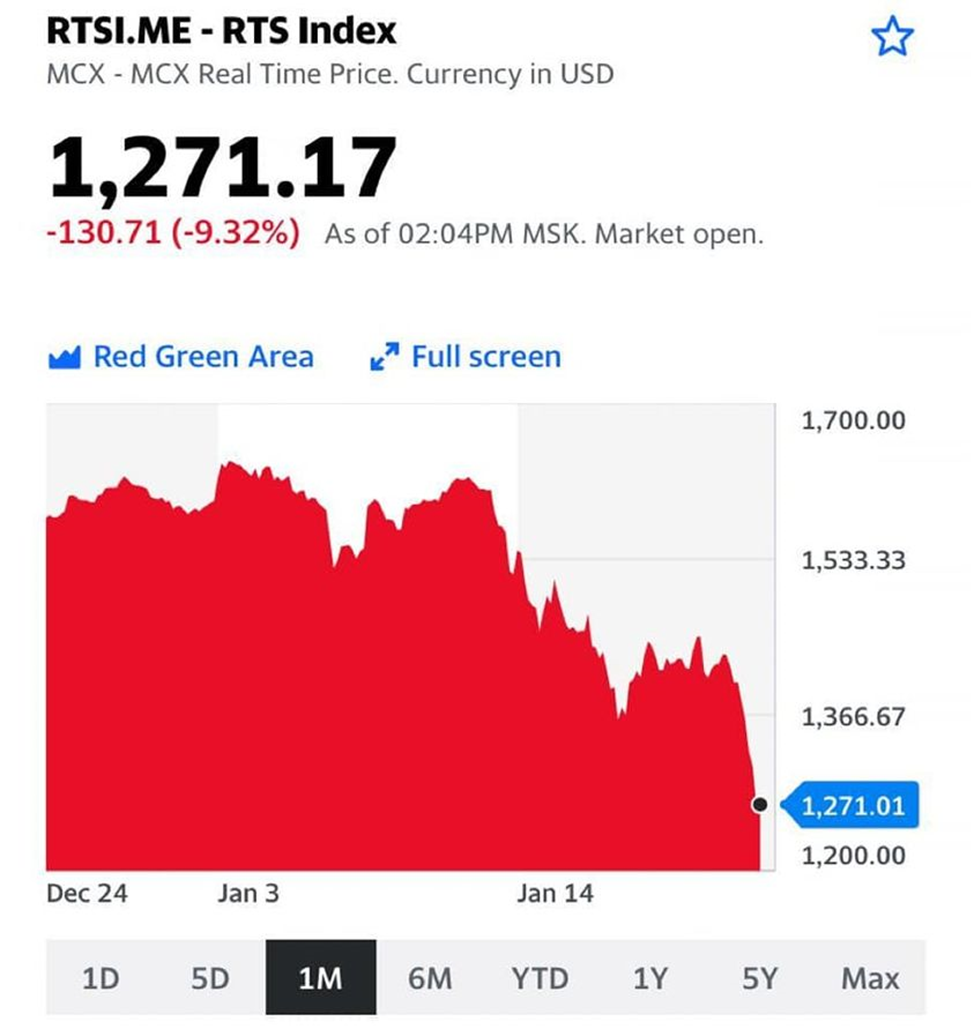
Task: Switch chart range to 1D
Action: click(100, 978)
